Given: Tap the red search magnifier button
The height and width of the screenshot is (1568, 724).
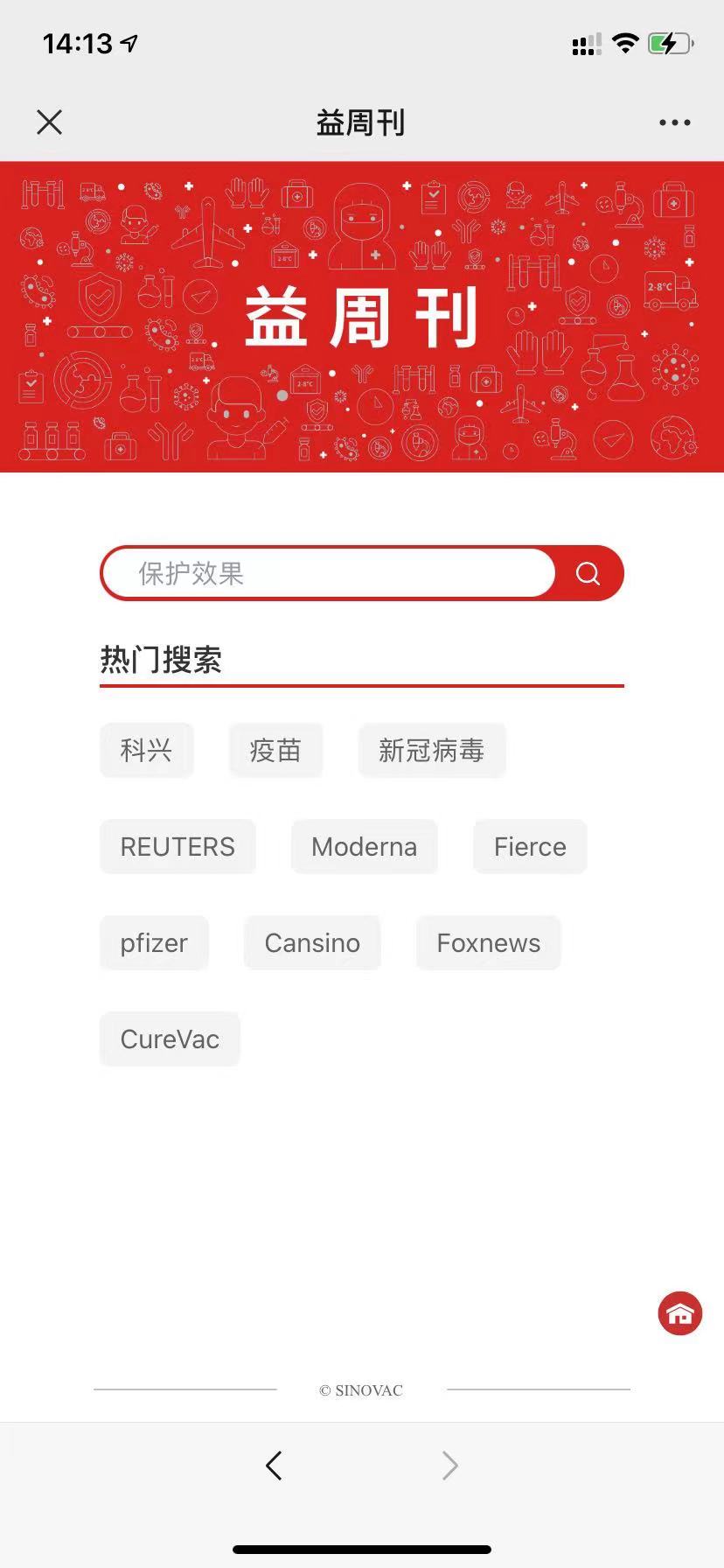Looking at the screenshot, I should [588, 573].
